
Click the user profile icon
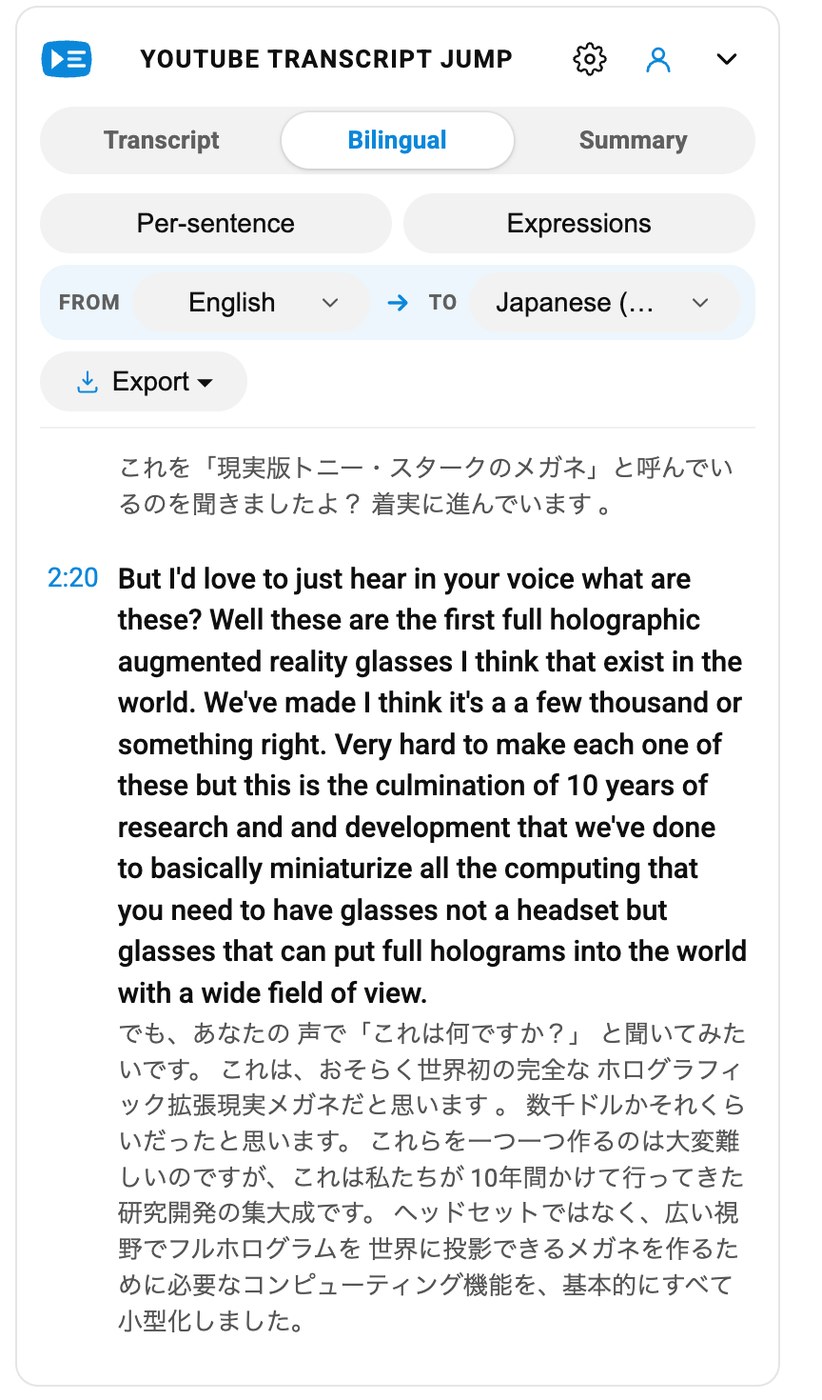coord(658,59)
